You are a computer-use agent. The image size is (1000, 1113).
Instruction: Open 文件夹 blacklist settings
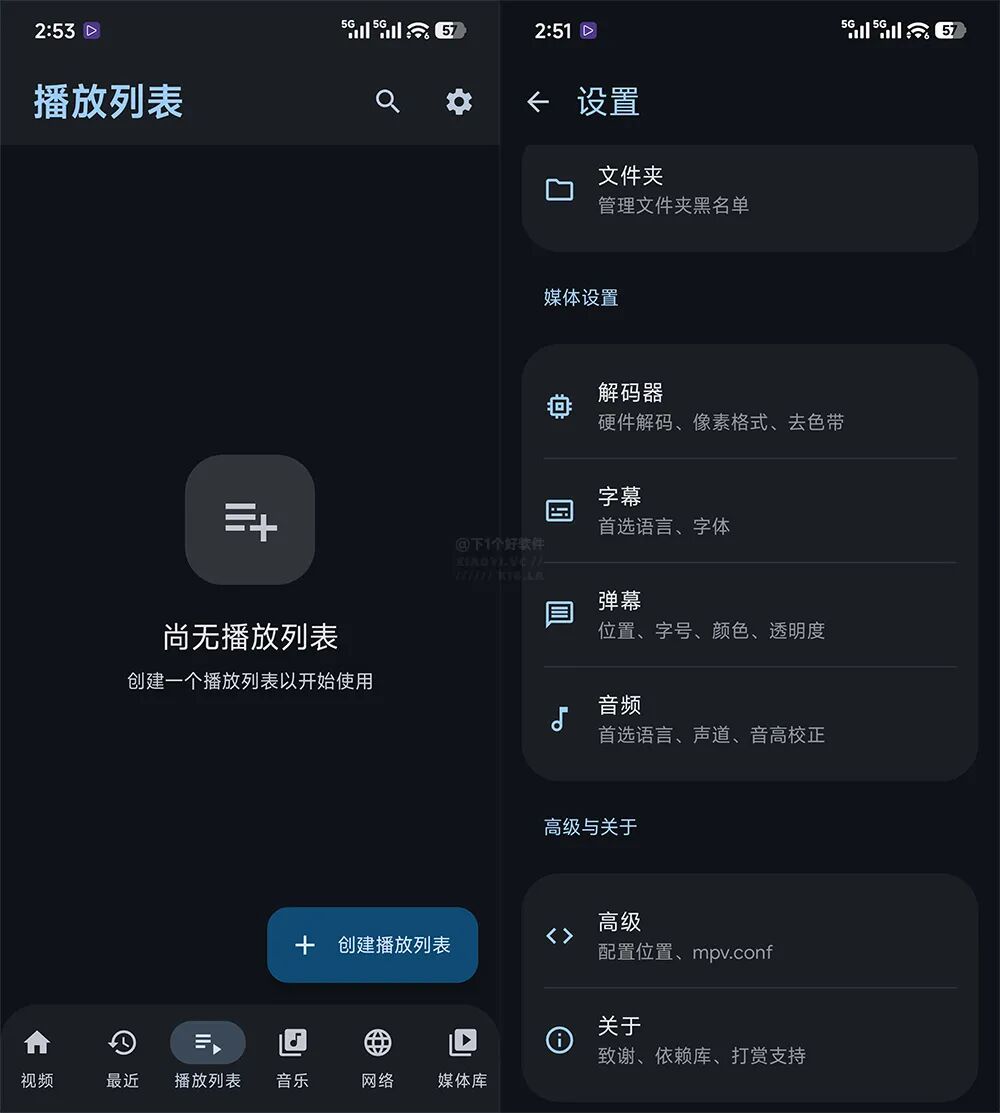click(x=749, y=190)
